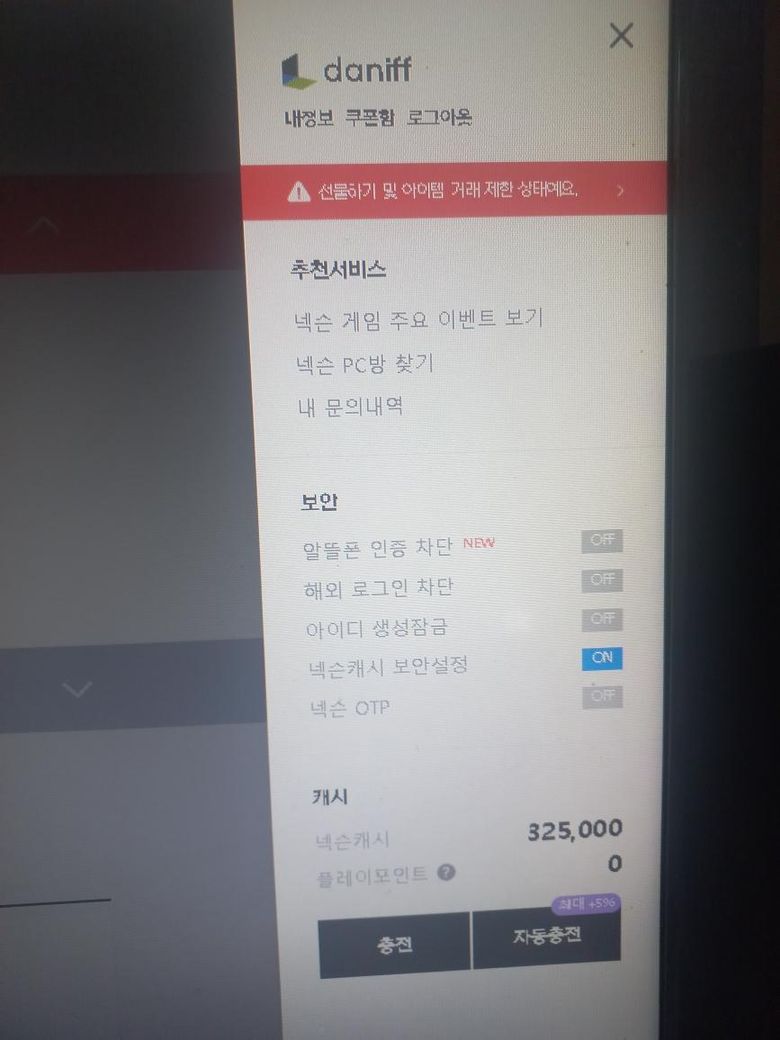Image resolution: width=780 pixels, height=1040 pixels.
Task: Open the 쿠폰함 coupon box
Action: 370,118
